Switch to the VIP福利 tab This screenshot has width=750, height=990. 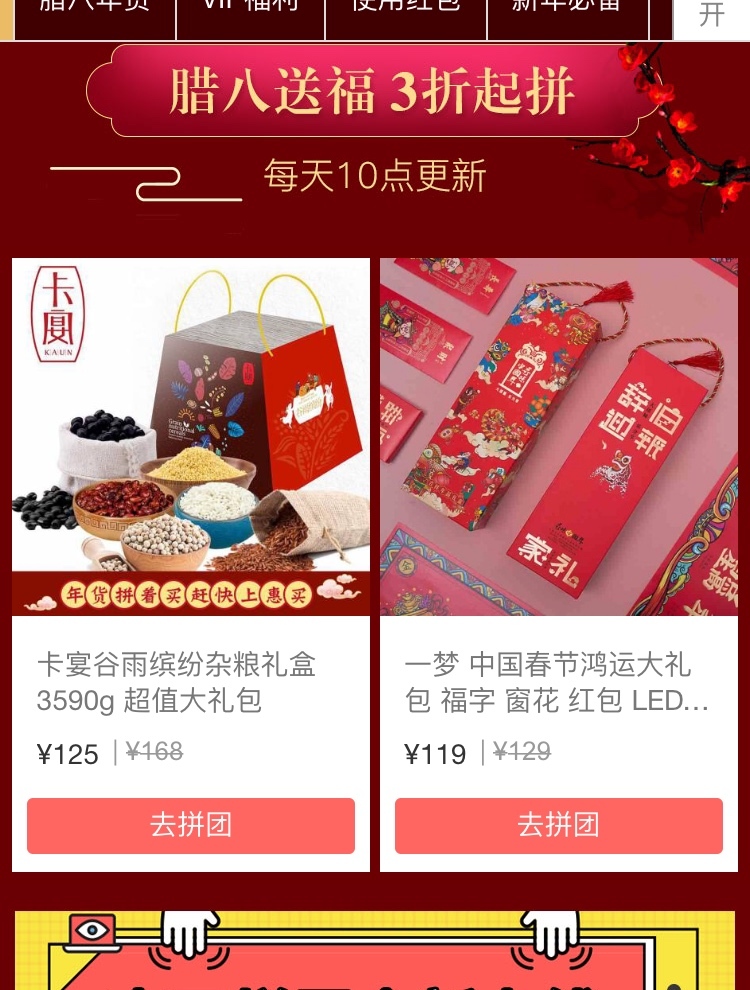pyautogui.click(x=250, y=10)
